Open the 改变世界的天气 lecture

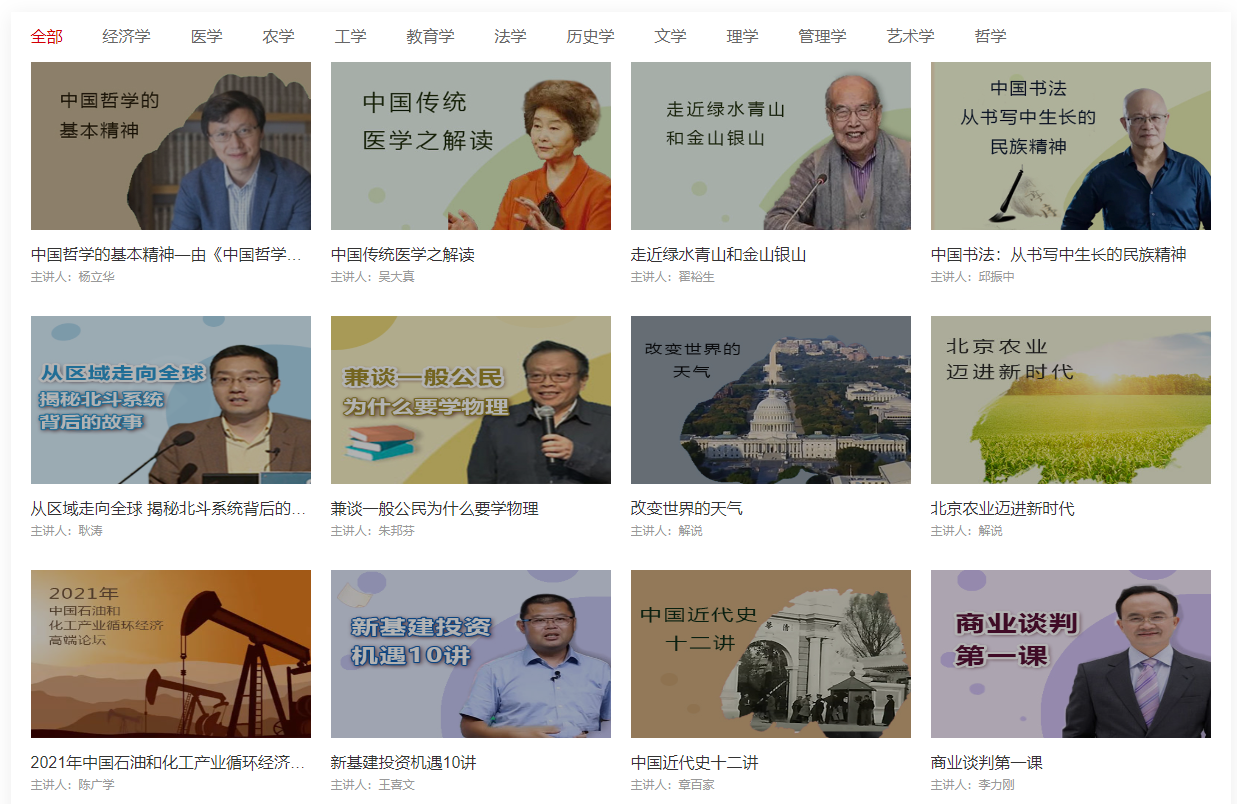tap(770, 401)
